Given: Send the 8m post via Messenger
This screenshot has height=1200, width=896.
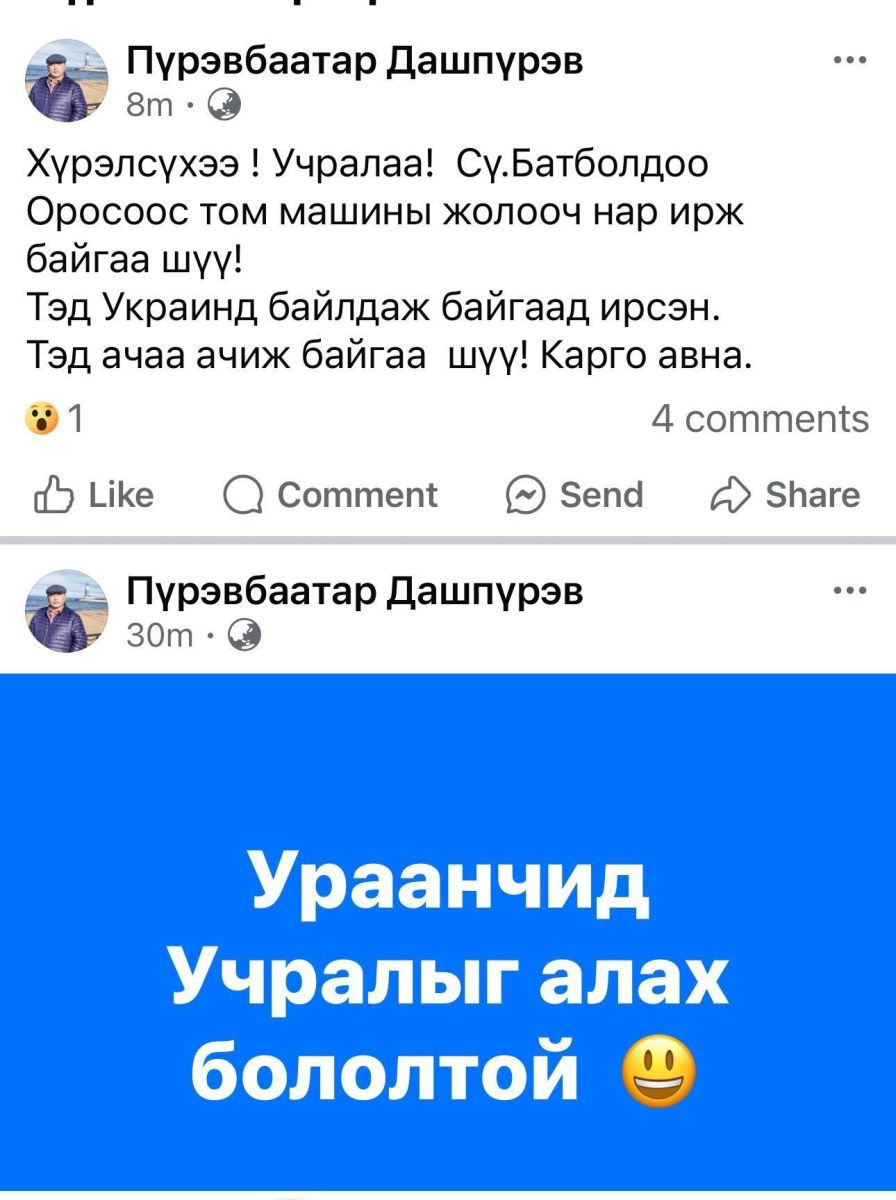Looking at the screenshot, I should click(575, 495).
